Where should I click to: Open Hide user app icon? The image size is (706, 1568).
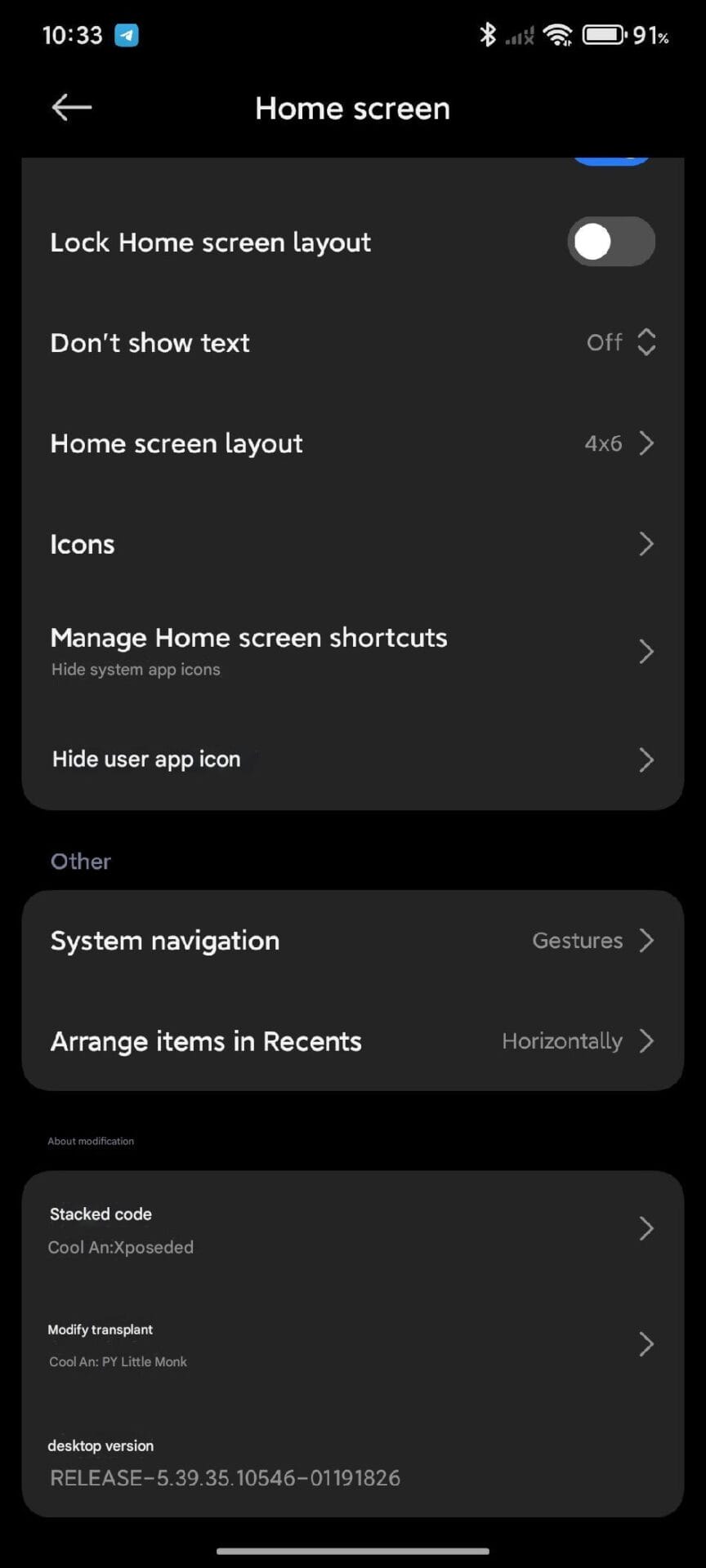pos(351,759)
